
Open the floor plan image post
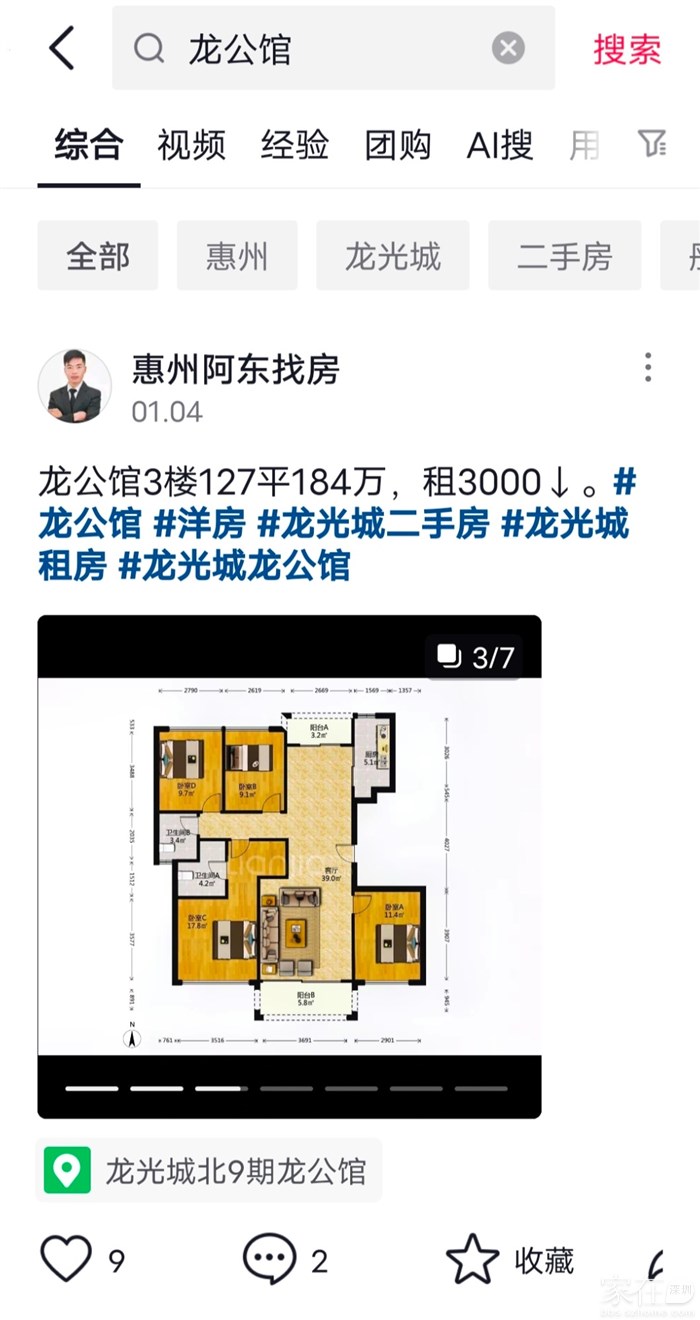[289, 866]
